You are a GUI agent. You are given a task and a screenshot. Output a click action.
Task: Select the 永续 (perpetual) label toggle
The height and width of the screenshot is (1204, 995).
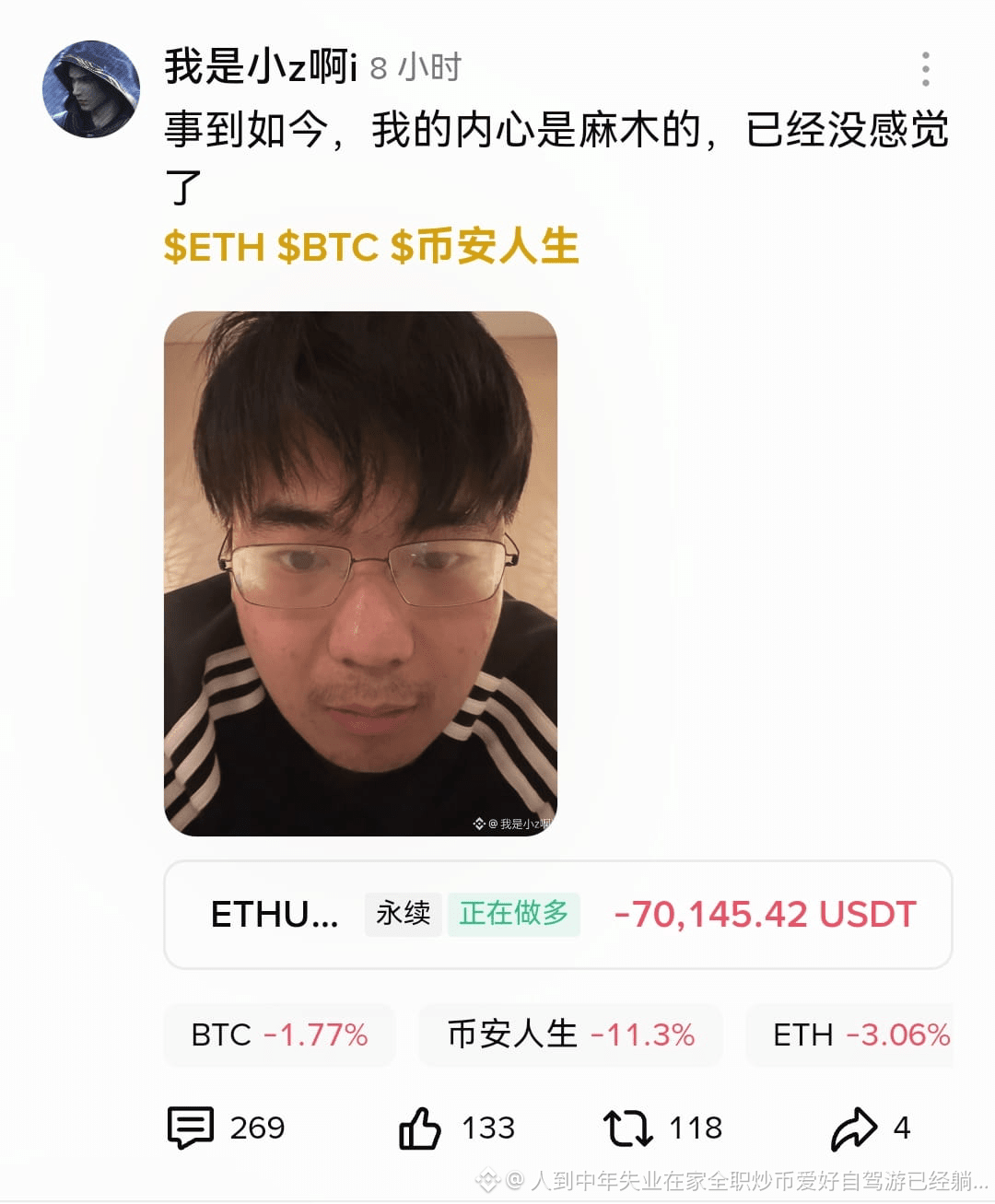click(x=403, y=915)
